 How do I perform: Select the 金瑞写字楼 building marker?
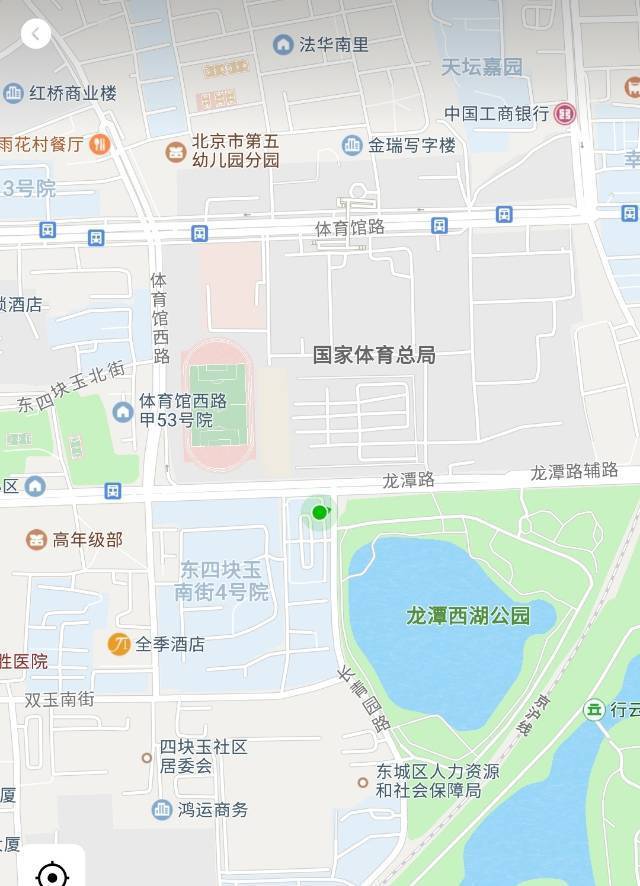[x=352, y=145]
